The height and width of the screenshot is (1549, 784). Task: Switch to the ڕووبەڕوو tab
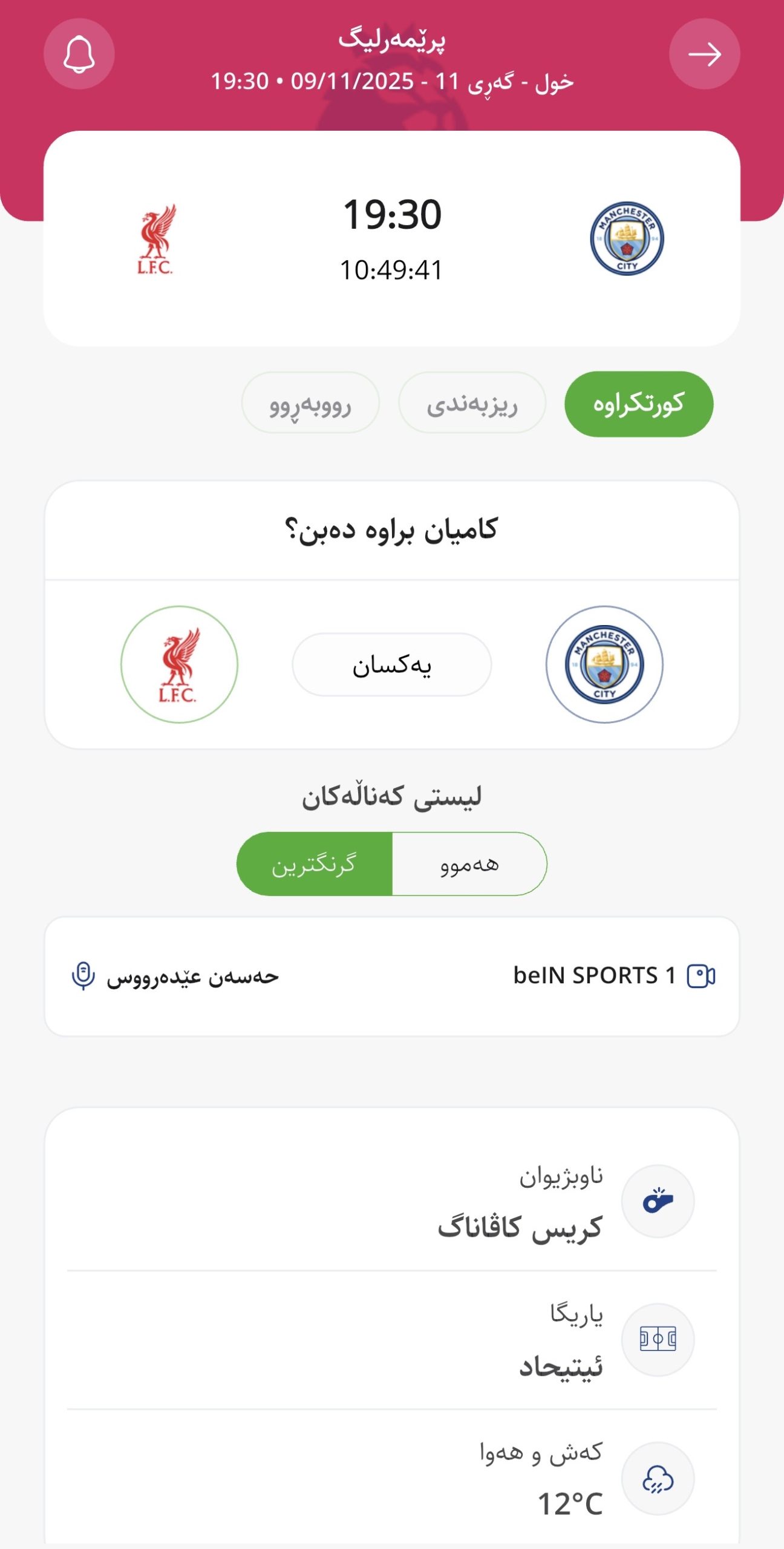310,404
